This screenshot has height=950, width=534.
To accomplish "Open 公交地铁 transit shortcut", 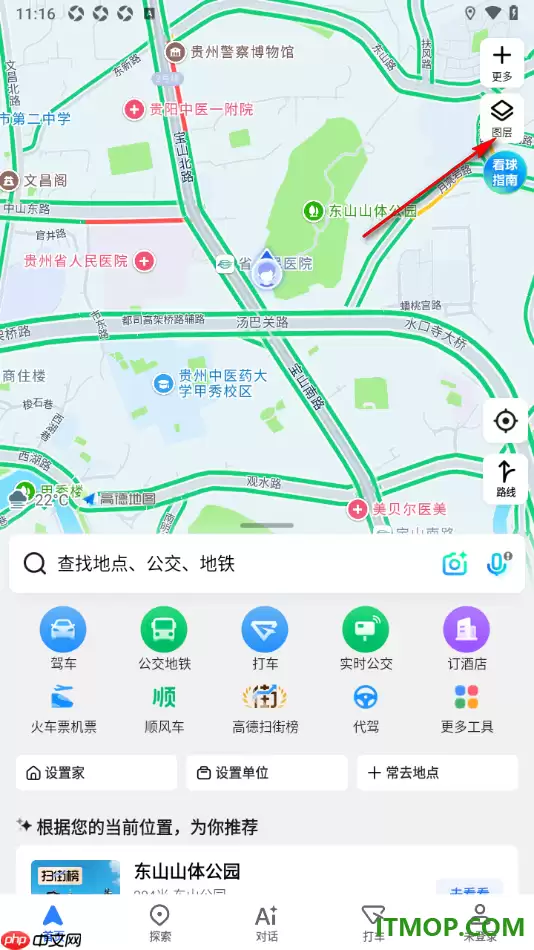I will (164, 639).
